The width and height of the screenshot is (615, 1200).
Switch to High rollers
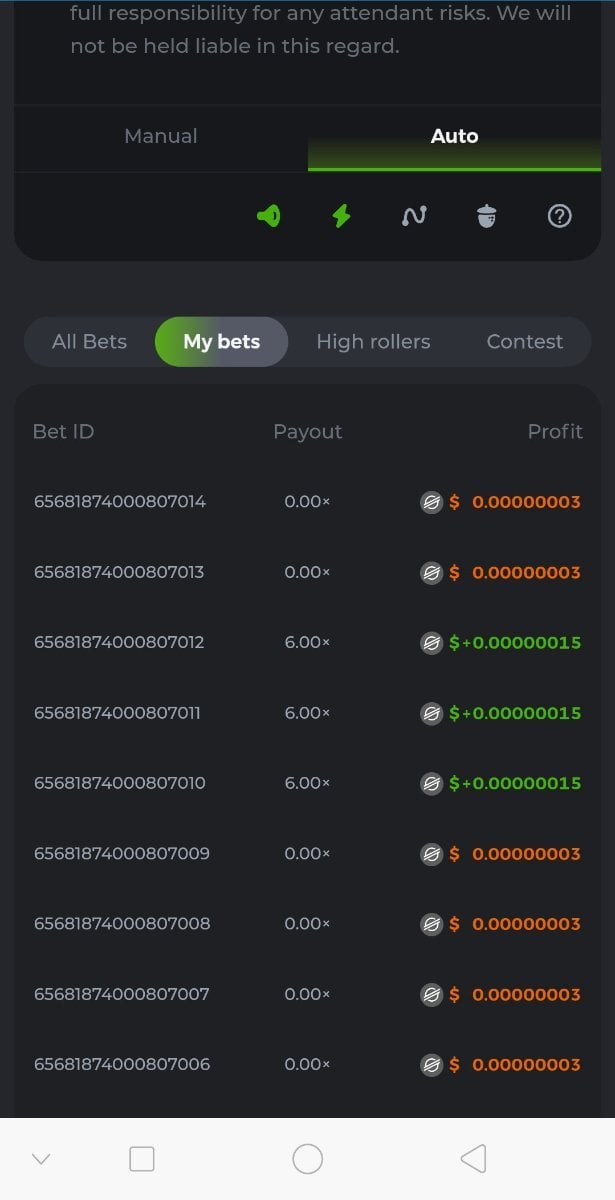click(x=373, y=342)
